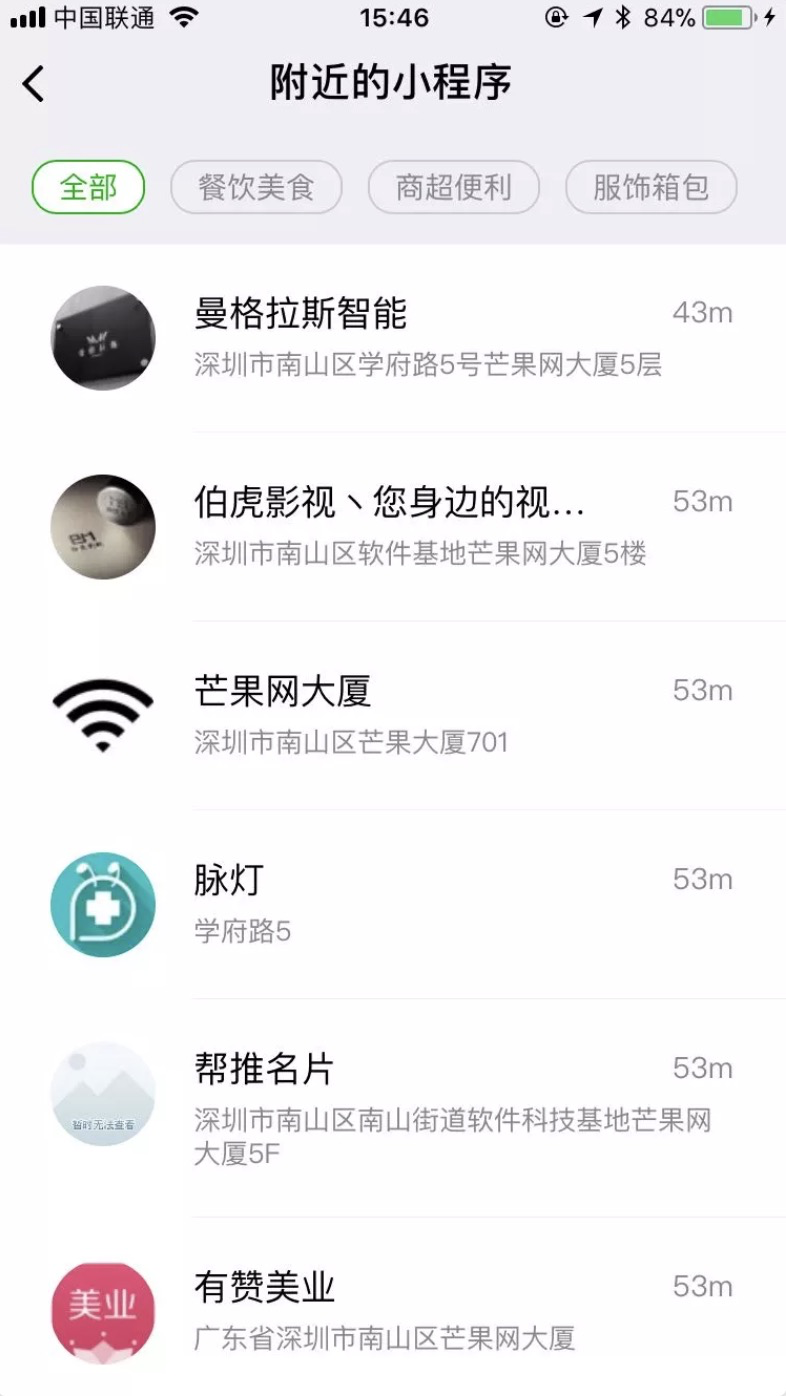786x1396 pixels.
Task: Tap the grey placeholder icon of 帮推名片
Action: [102, 1093]
